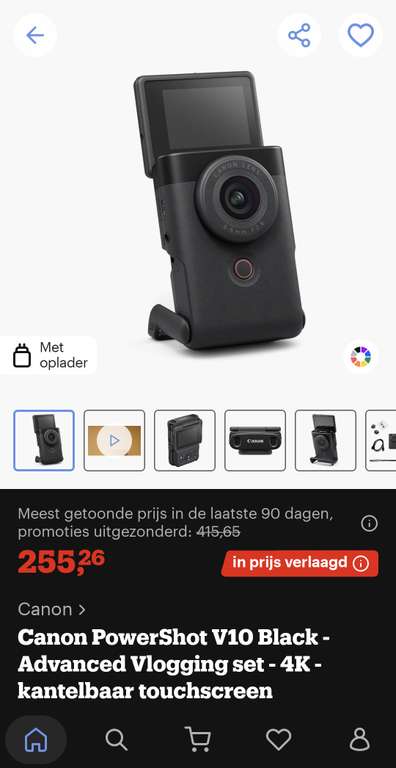Open the color wheel options icon
This screenshot has width=396, height=768.
coord(361,357)
